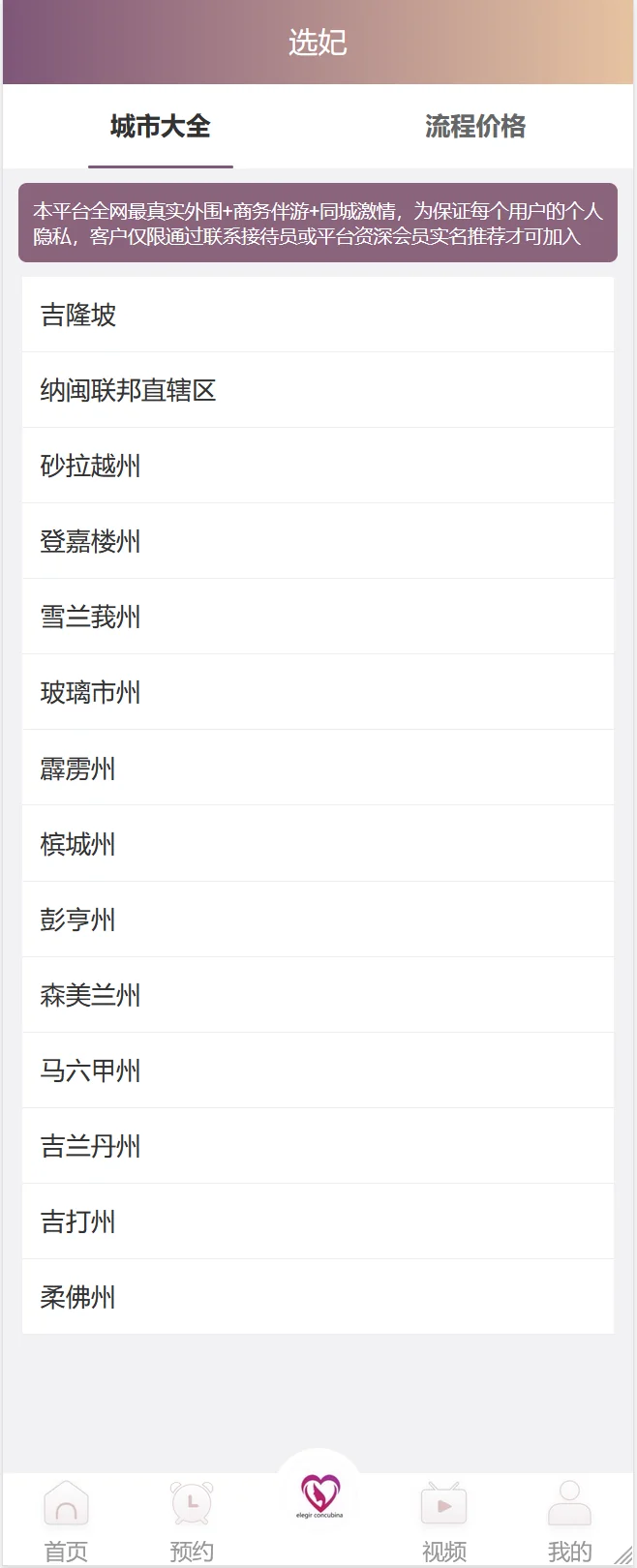The height and width of the screenshot is (1568, 637).
Task: Open the 预约 booking tab
Action: click(x=192, y=1522)
